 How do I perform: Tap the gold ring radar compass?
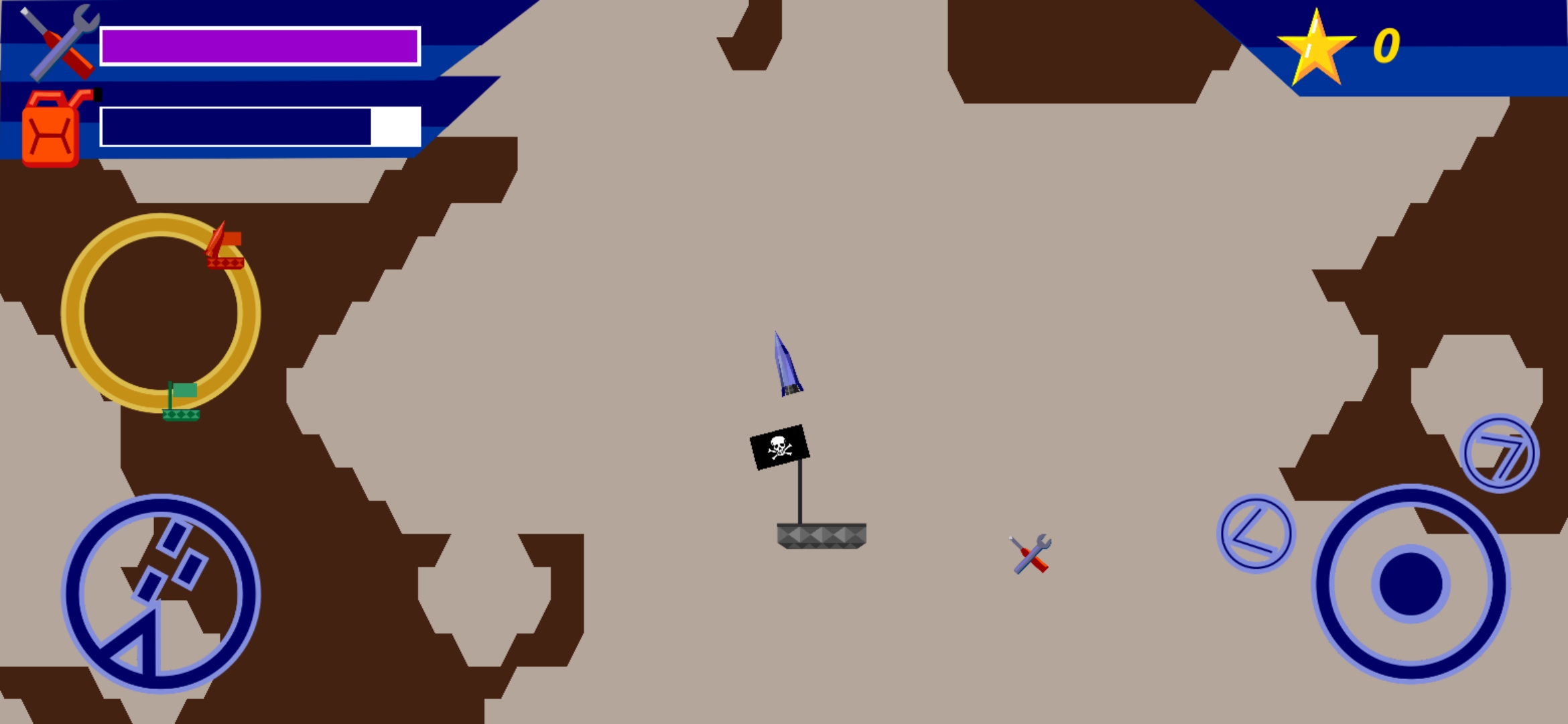(161, 312)
